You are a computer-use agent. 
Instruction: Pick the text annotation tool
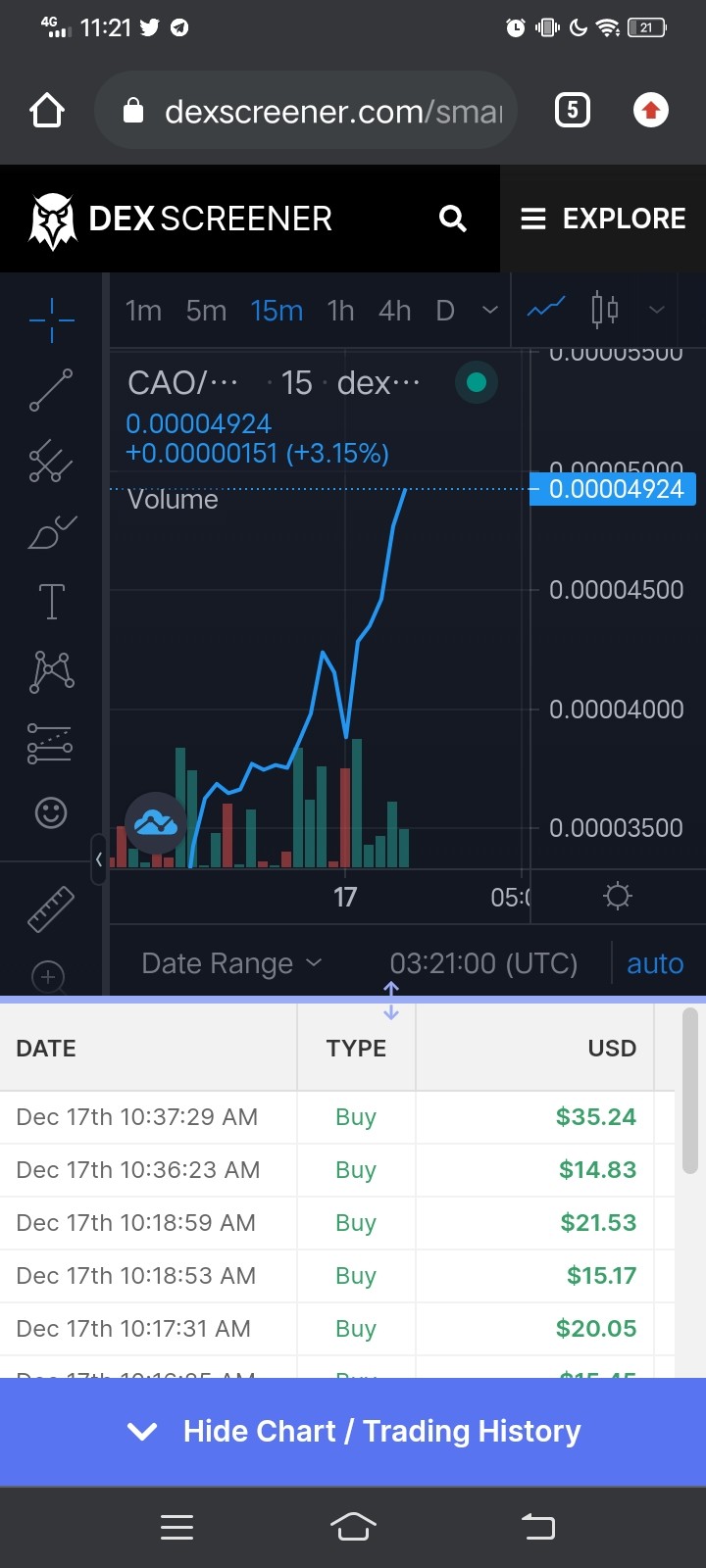pos(51,601)
